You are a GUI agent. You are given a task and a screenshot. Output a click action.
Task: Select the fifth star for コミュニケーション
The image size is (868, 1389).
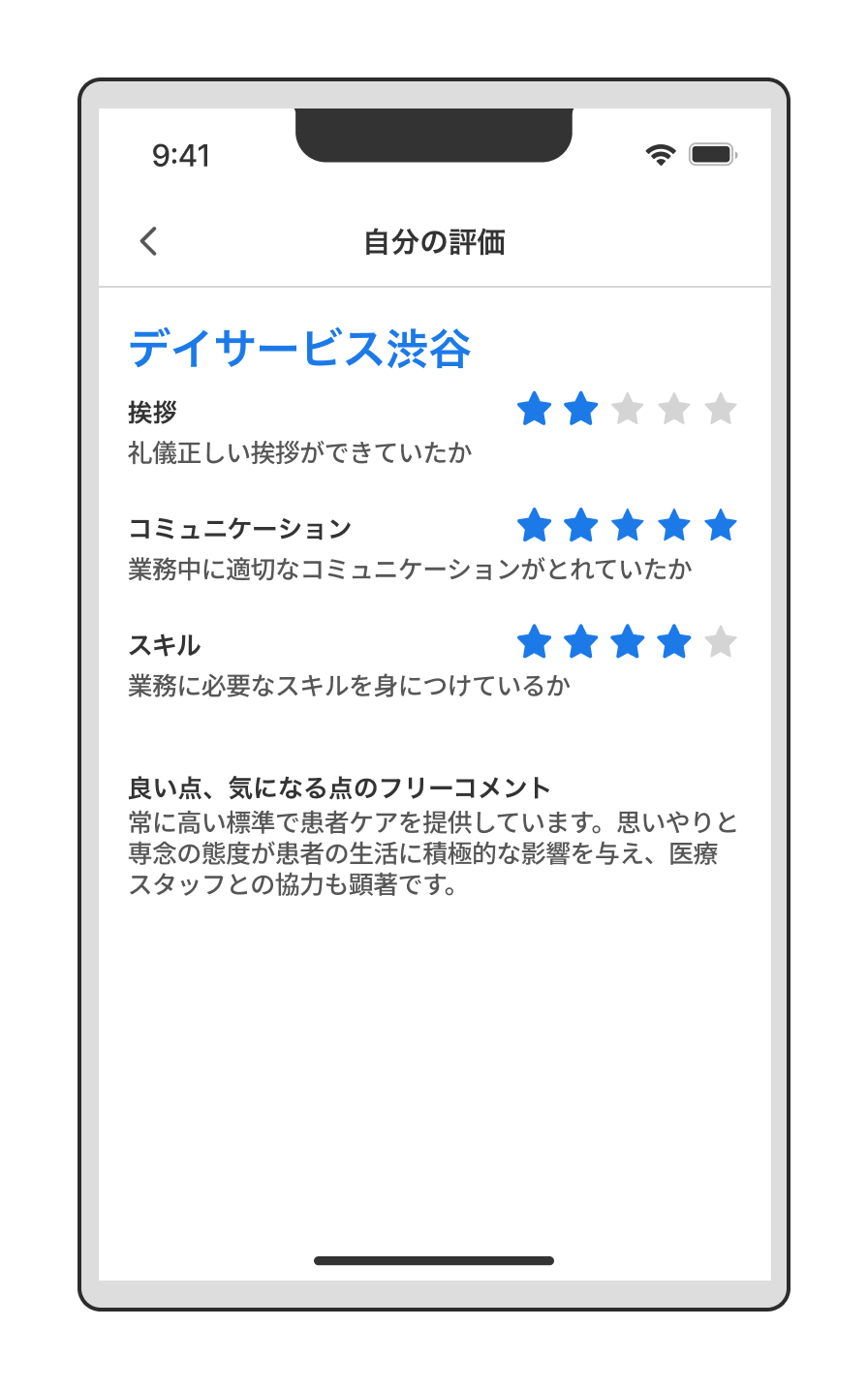click(x=722, y=526)
